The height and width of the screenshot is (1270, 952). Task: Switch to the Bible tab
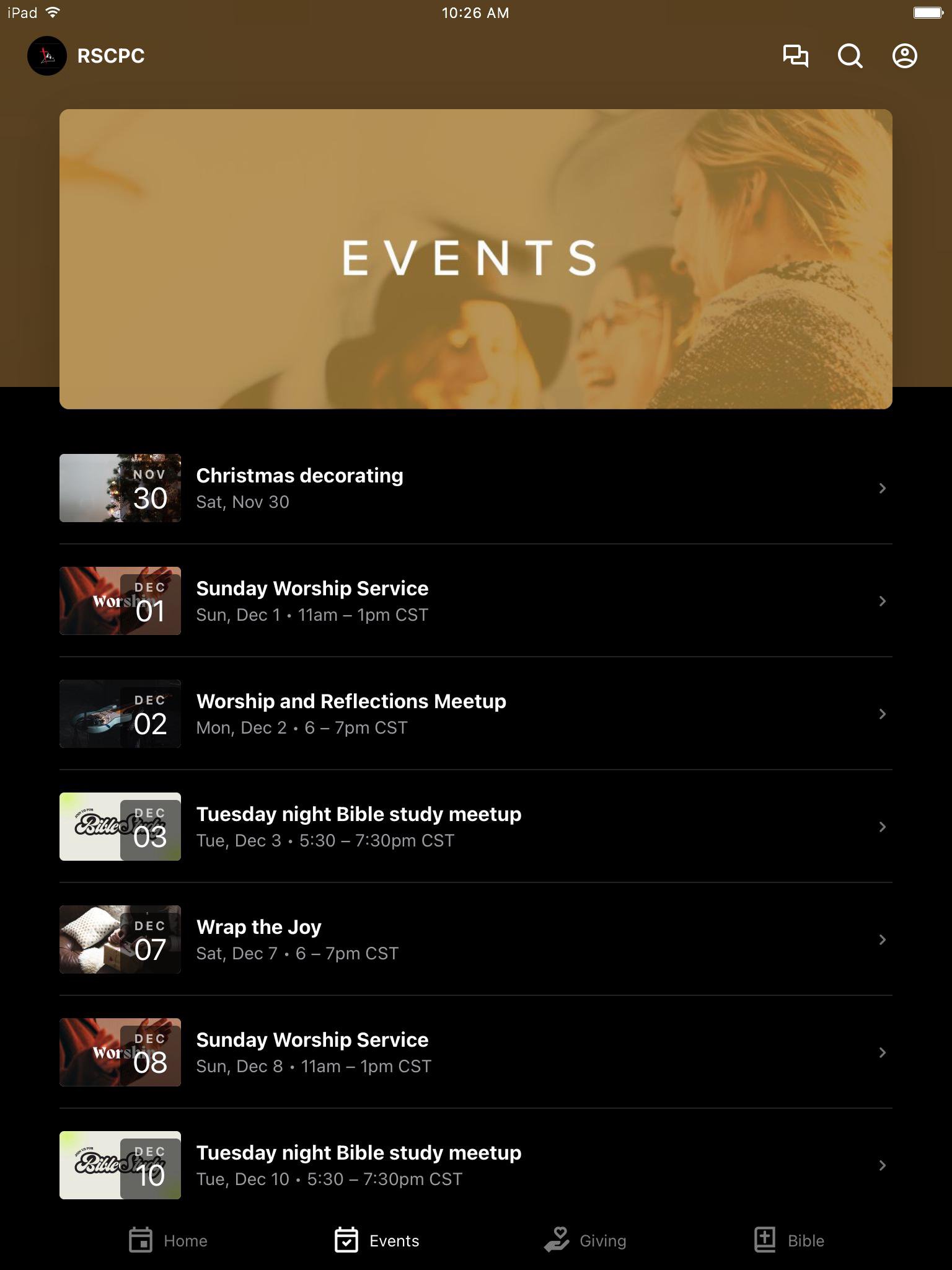(789, 1240)
